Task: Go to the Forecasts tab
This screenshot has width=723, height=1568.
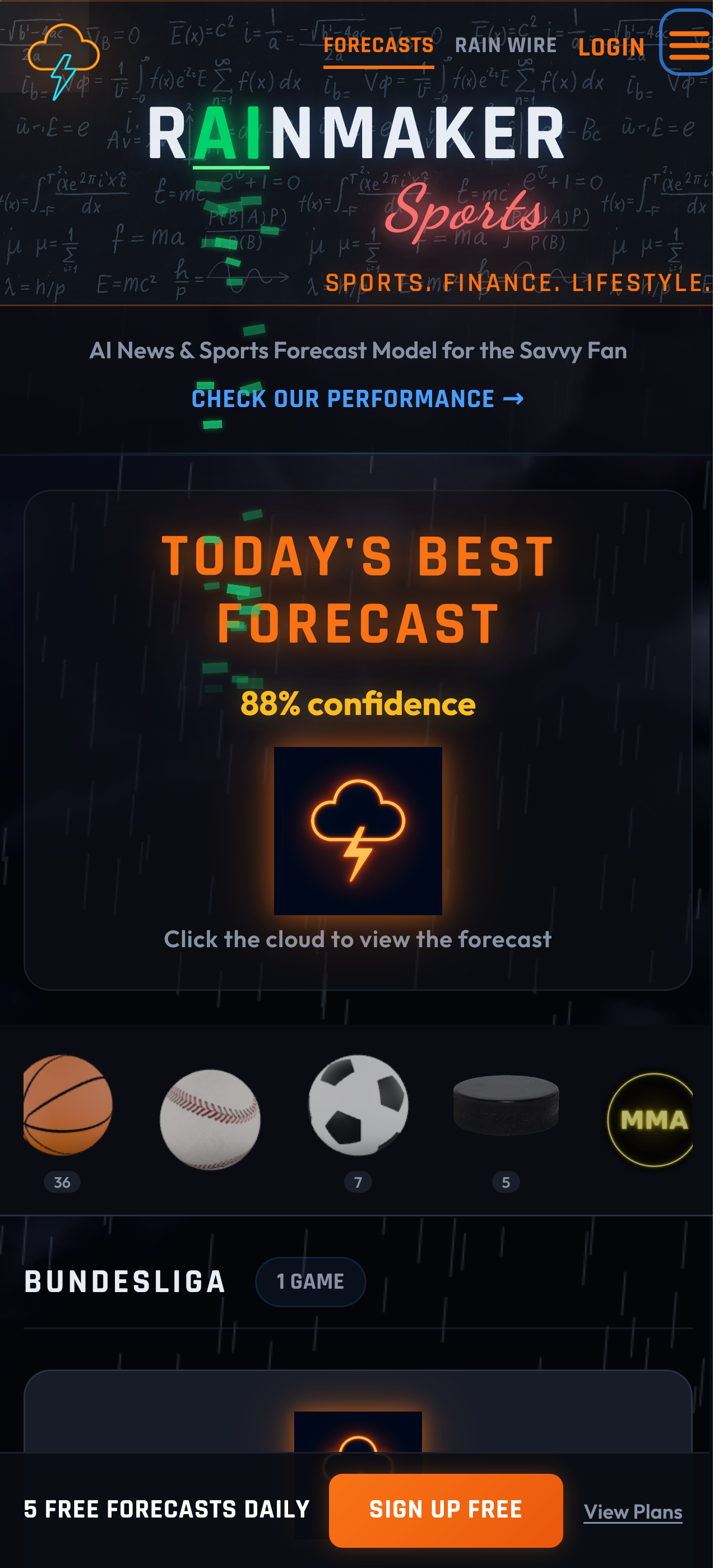Action: click(x=378, y=45)
